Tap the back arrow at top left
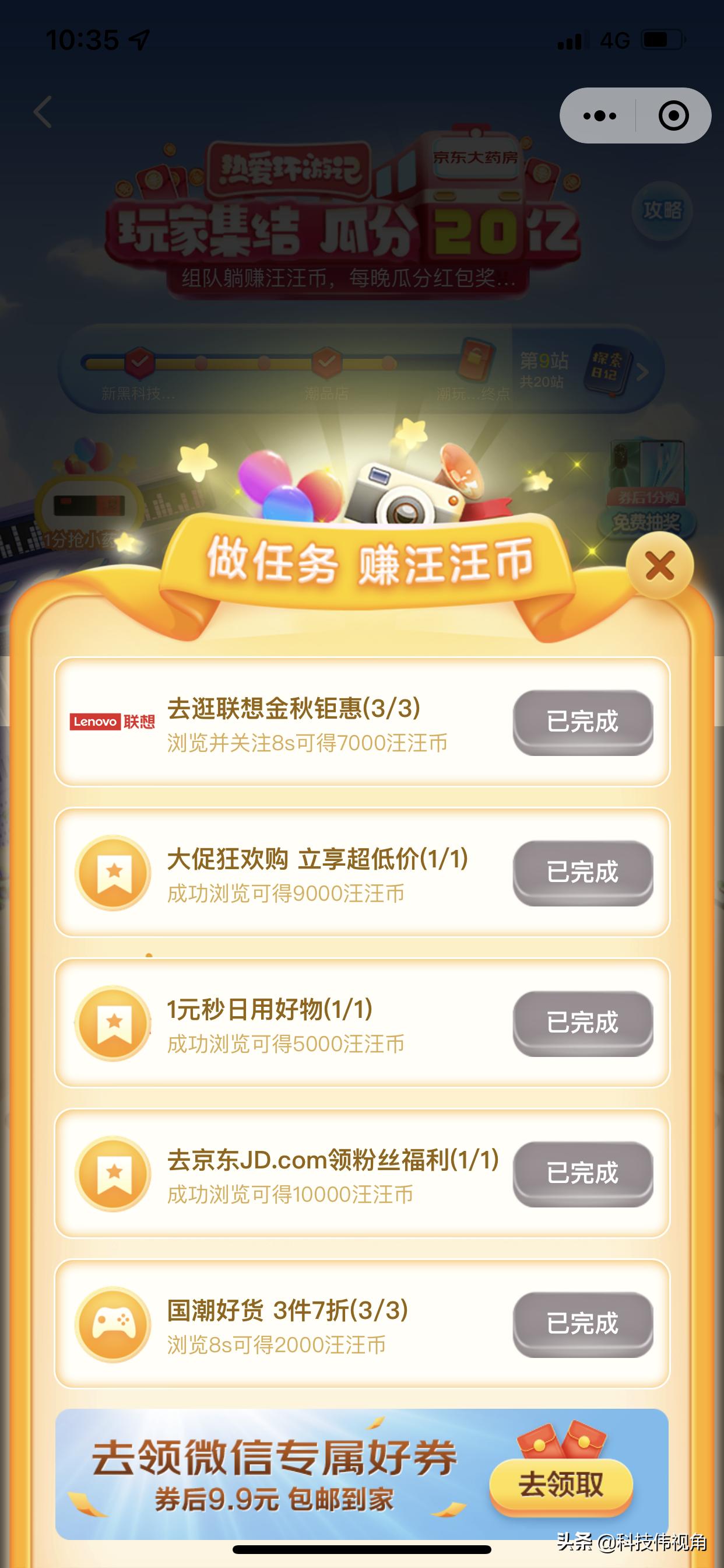Viewport: 724px width, 1568px height. tap(41, 113)
